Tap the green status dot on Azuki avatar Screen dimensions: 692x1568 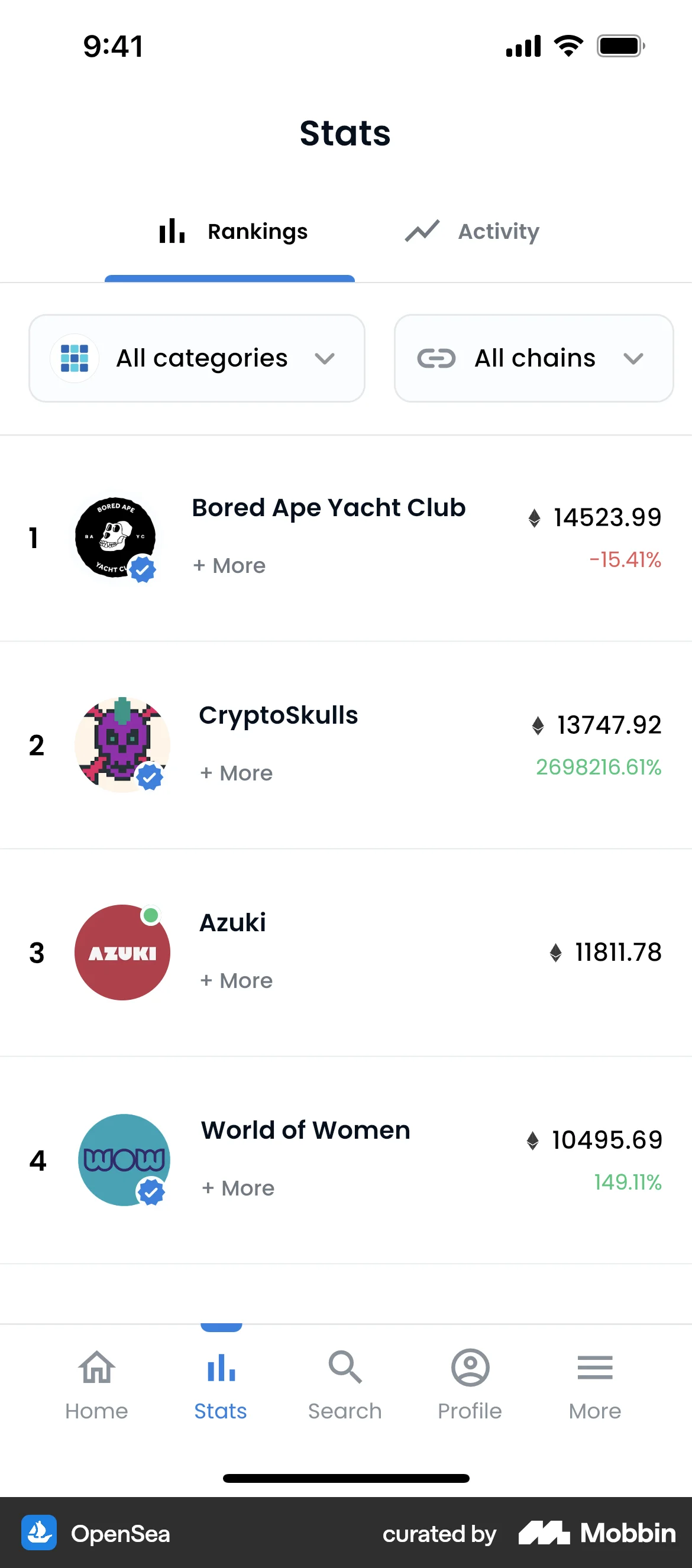pyautogui.click(x=151, y=915)
